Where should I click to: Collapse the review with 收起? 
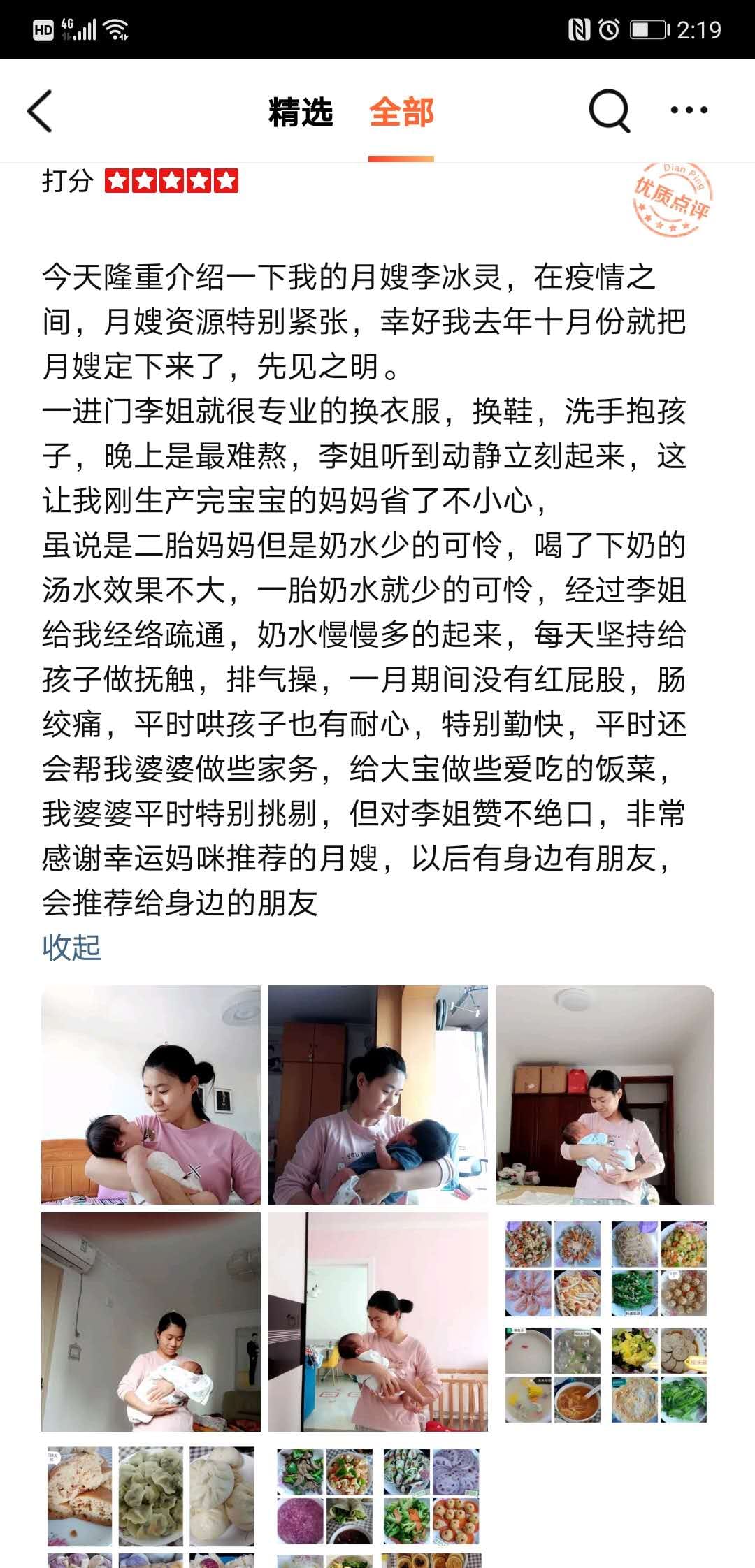[x=71, y=948]
